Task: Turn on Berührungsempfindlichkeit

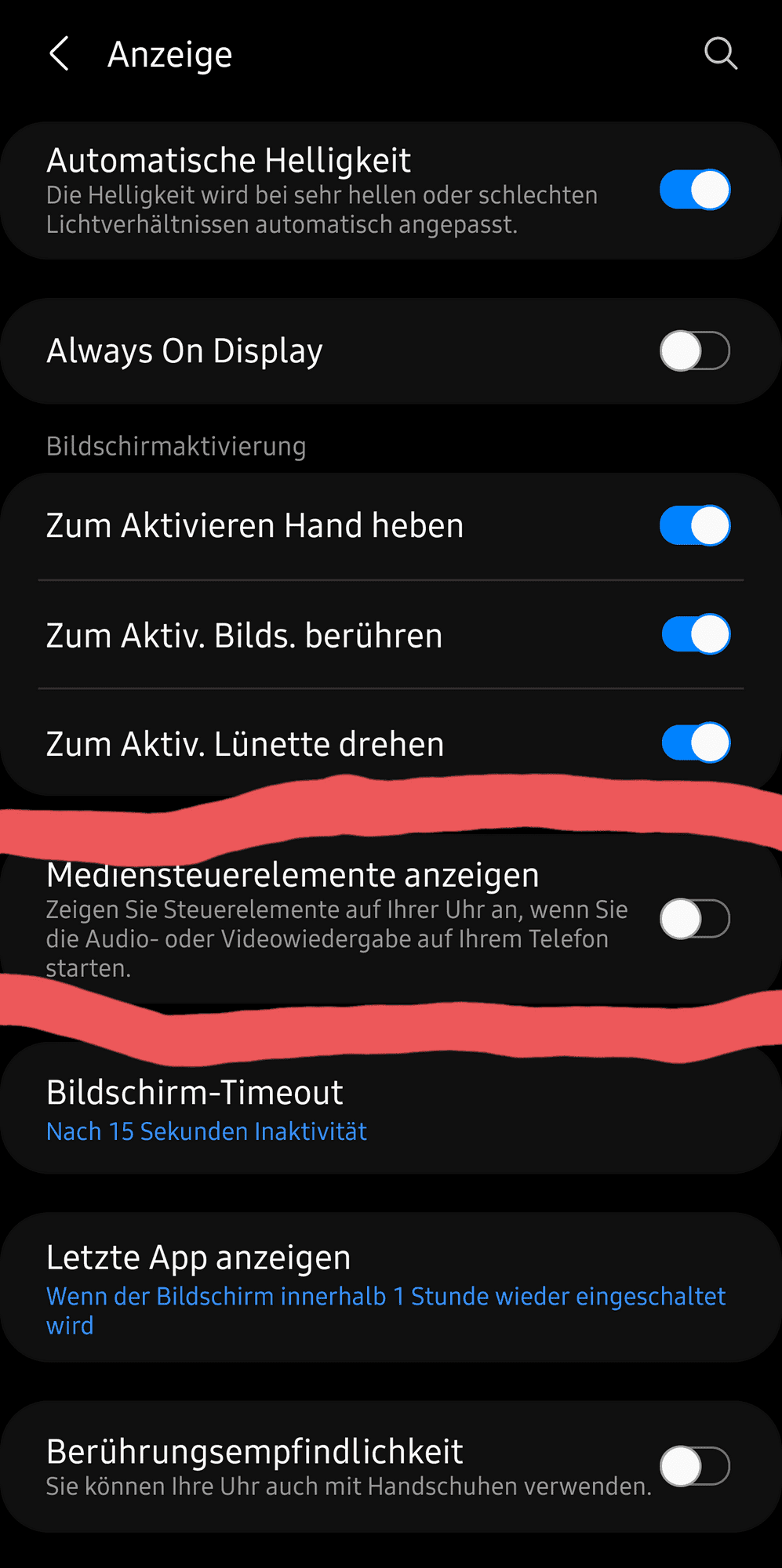Action: pos(694,1466)
